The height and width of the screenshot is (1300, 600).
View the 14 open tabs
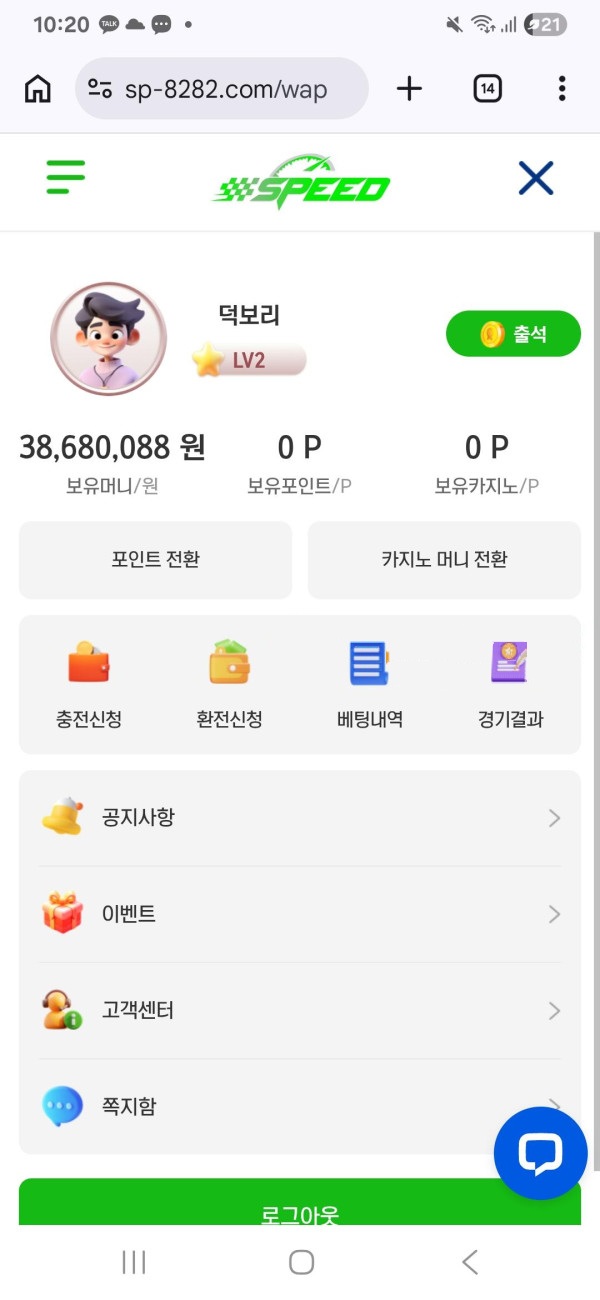(487, 89)
